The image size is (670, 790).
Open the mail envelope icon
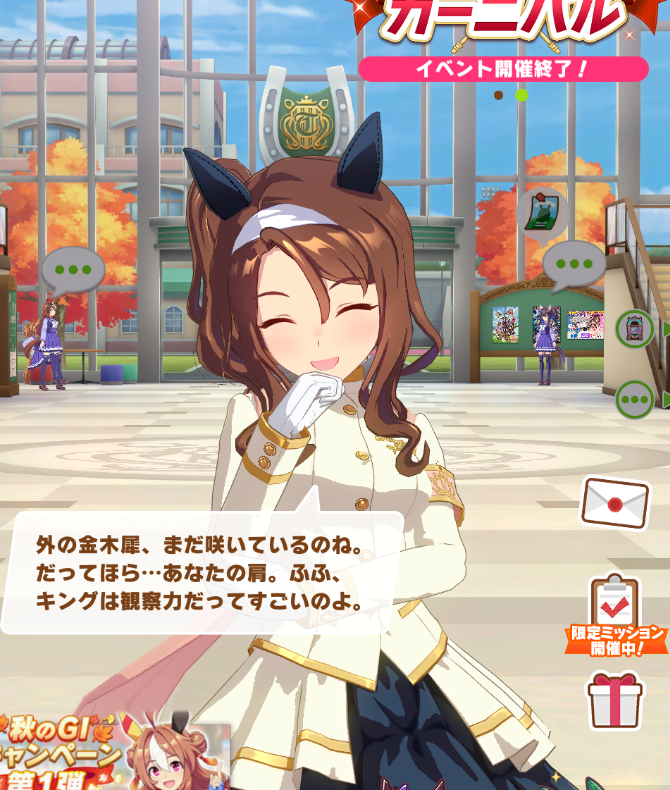pos(615,500)
